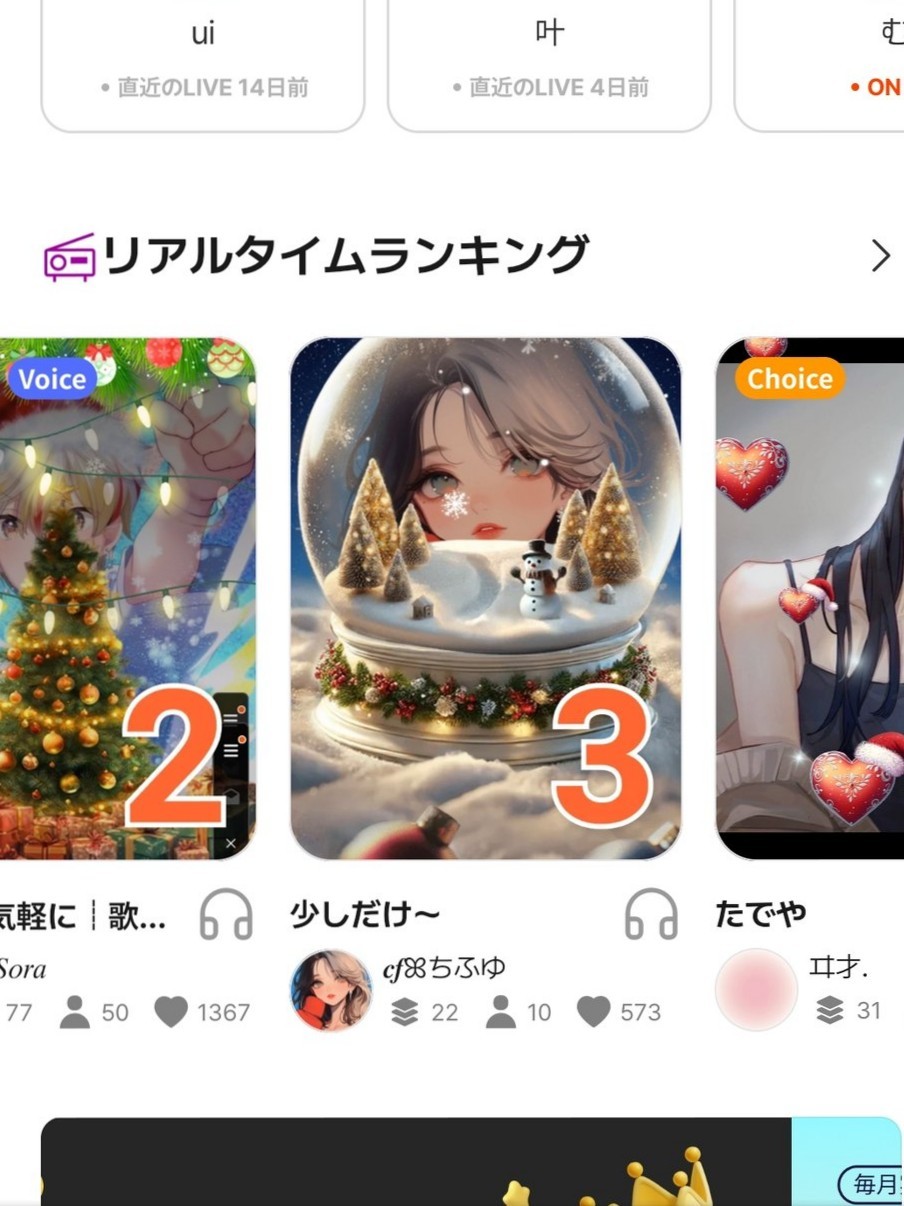904x1206 pixels.
Task: Open the Choice live たでや
Action: 810,598
